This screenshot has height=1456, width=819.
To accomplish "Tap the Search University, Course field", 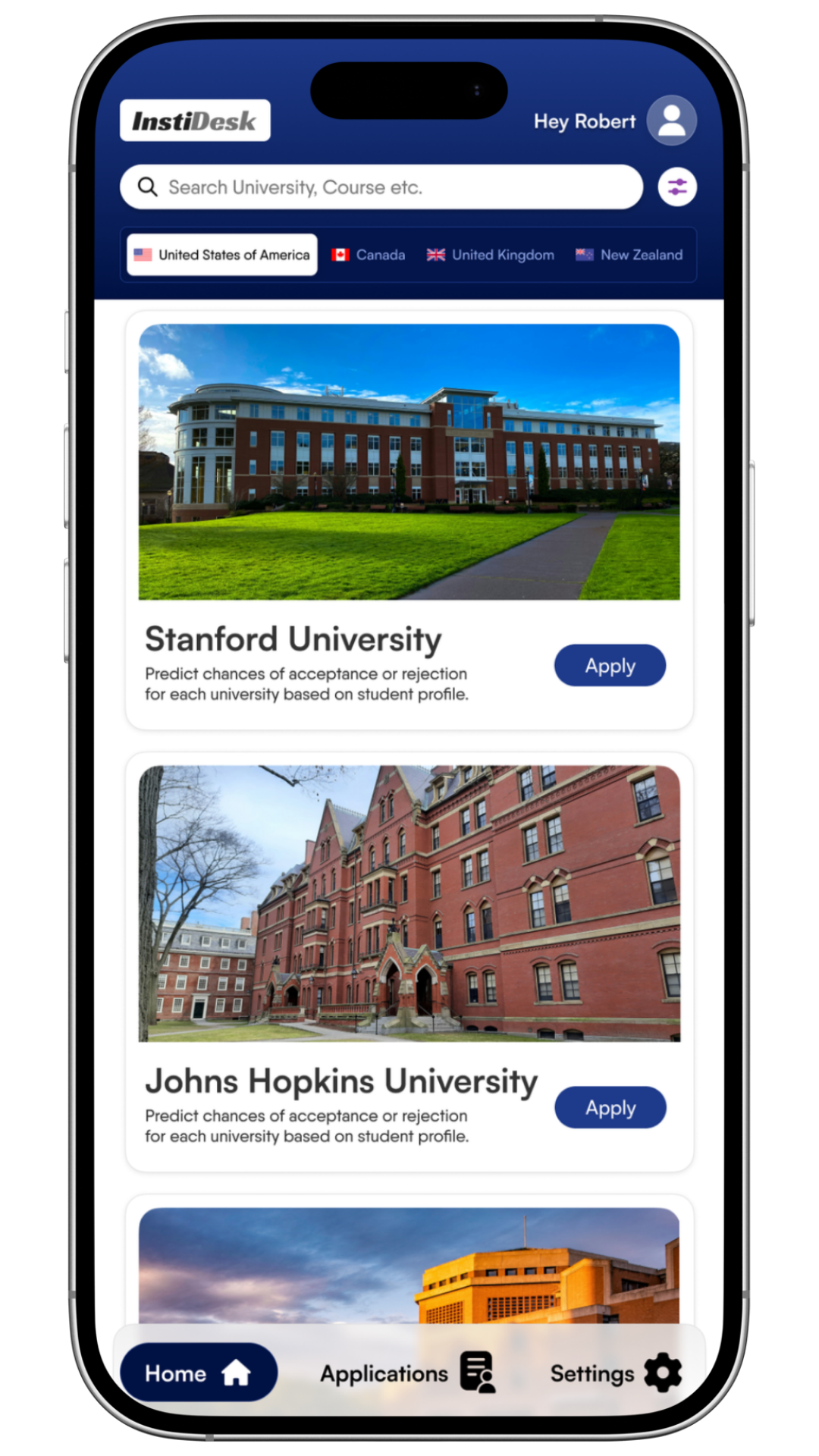I will click(381, 187).
